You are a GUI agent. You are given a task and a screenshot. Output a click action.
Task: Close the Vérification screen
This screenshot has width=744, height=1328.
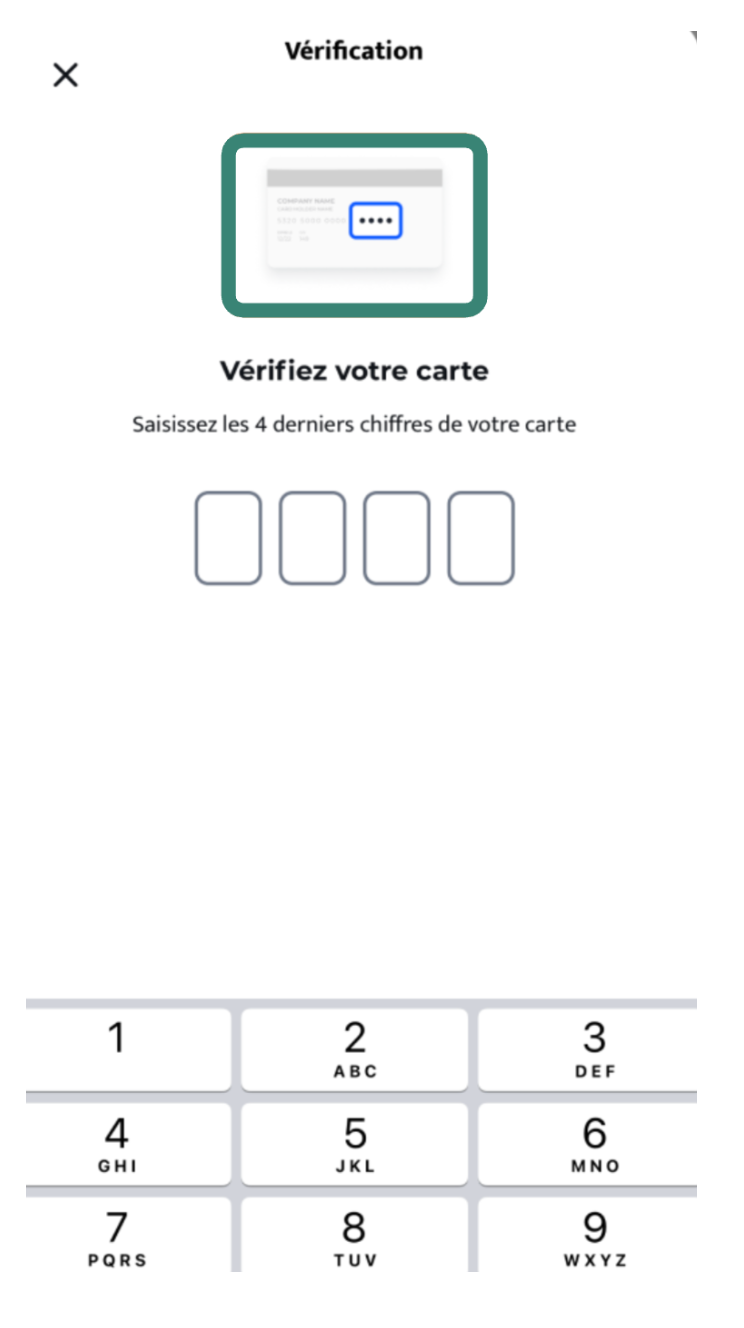65,75
